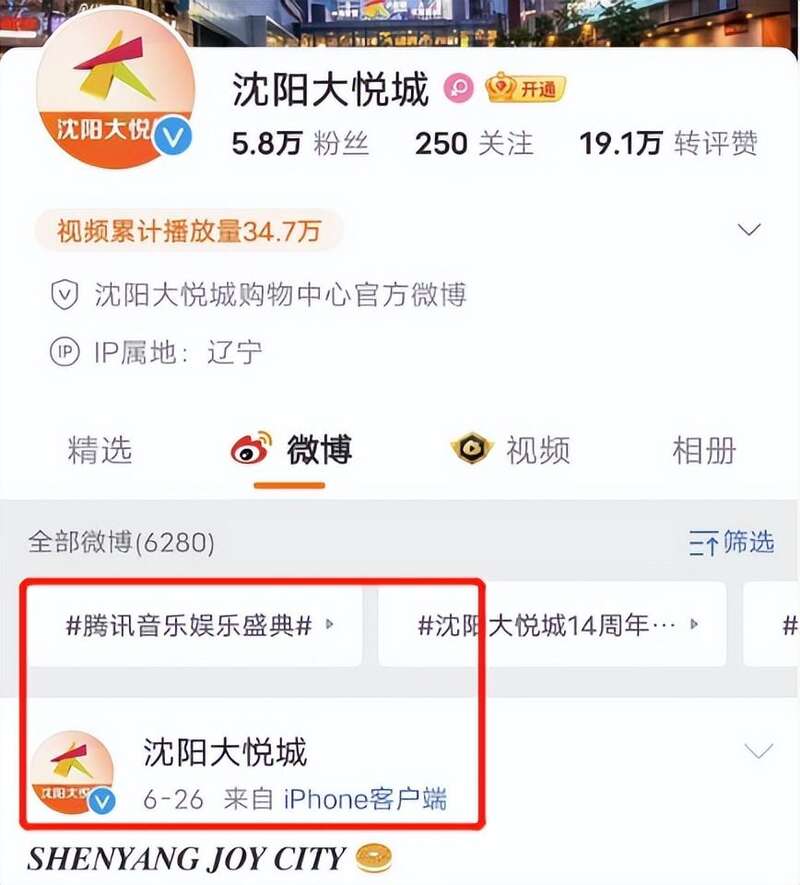View the 5.8万 粉丝 followers list
Screen dimensions: 800x885
click(x=300, y=143)
